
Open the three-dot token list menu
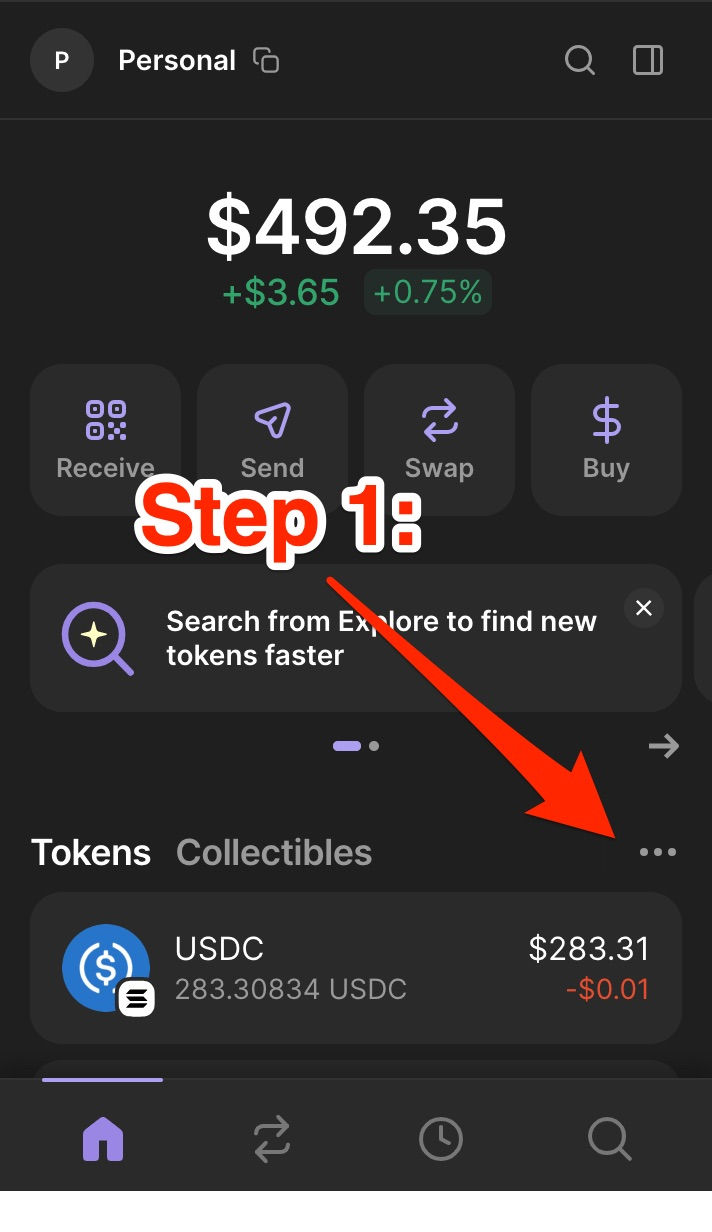pos(658,853)
